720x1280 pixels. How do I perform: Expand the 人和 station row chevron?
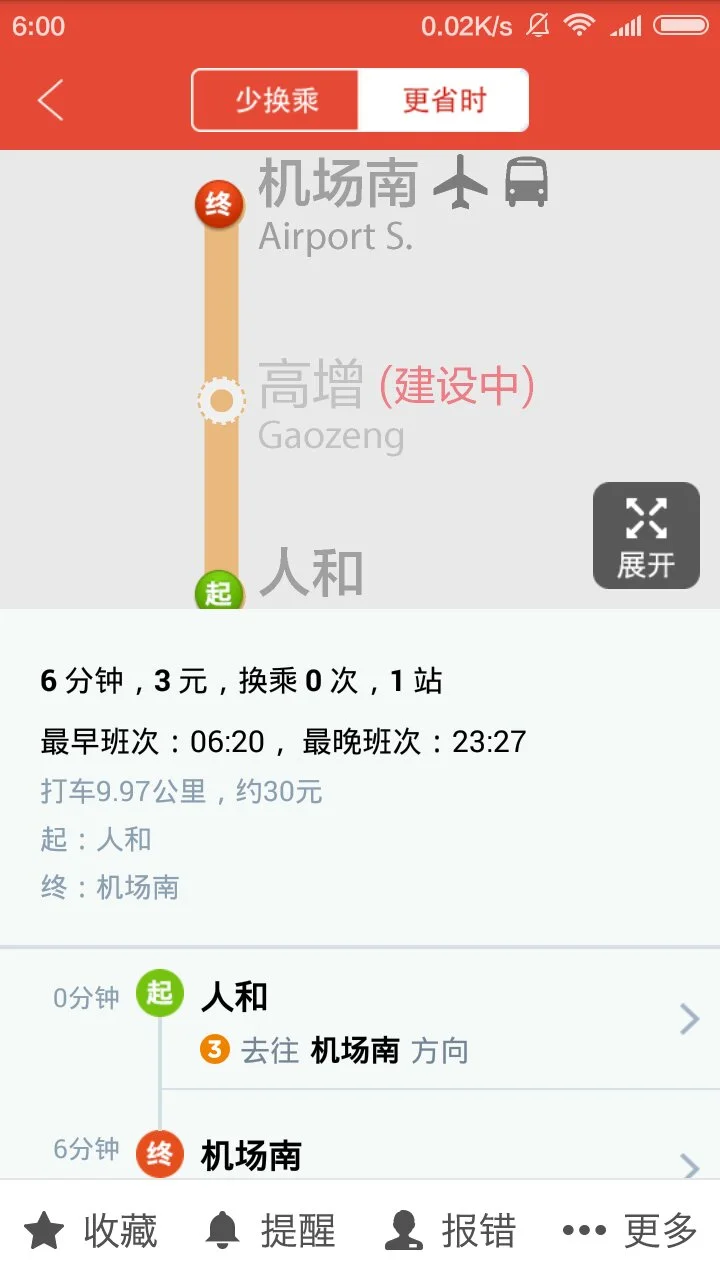(690, 1018)
